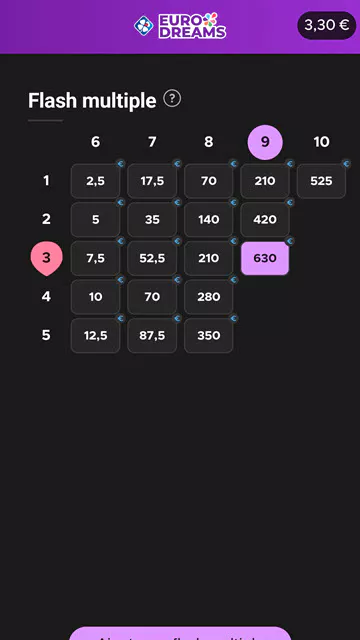Screen dimensions: 360x640
Task: Pick the 87,5 grid cell
Action: coord(152,336)
